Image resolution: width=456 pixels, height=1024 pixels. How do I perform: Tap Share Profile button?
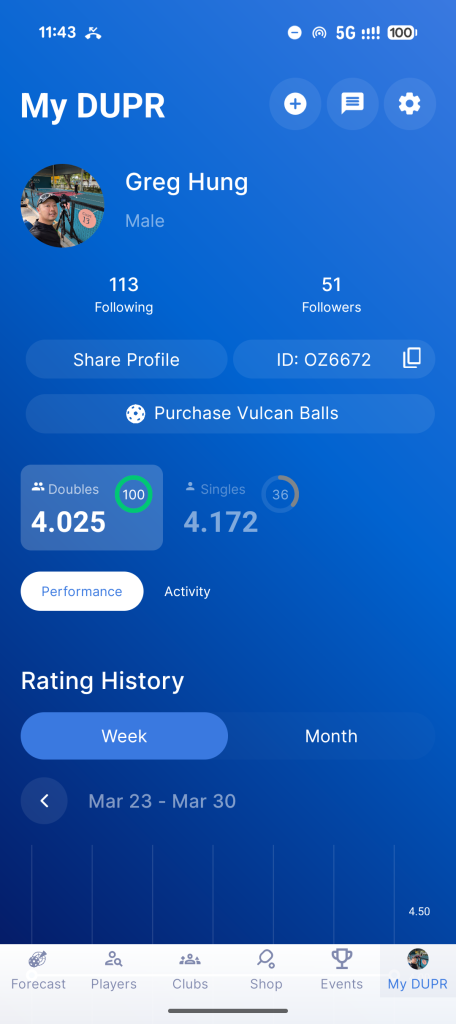coord(127,359)
